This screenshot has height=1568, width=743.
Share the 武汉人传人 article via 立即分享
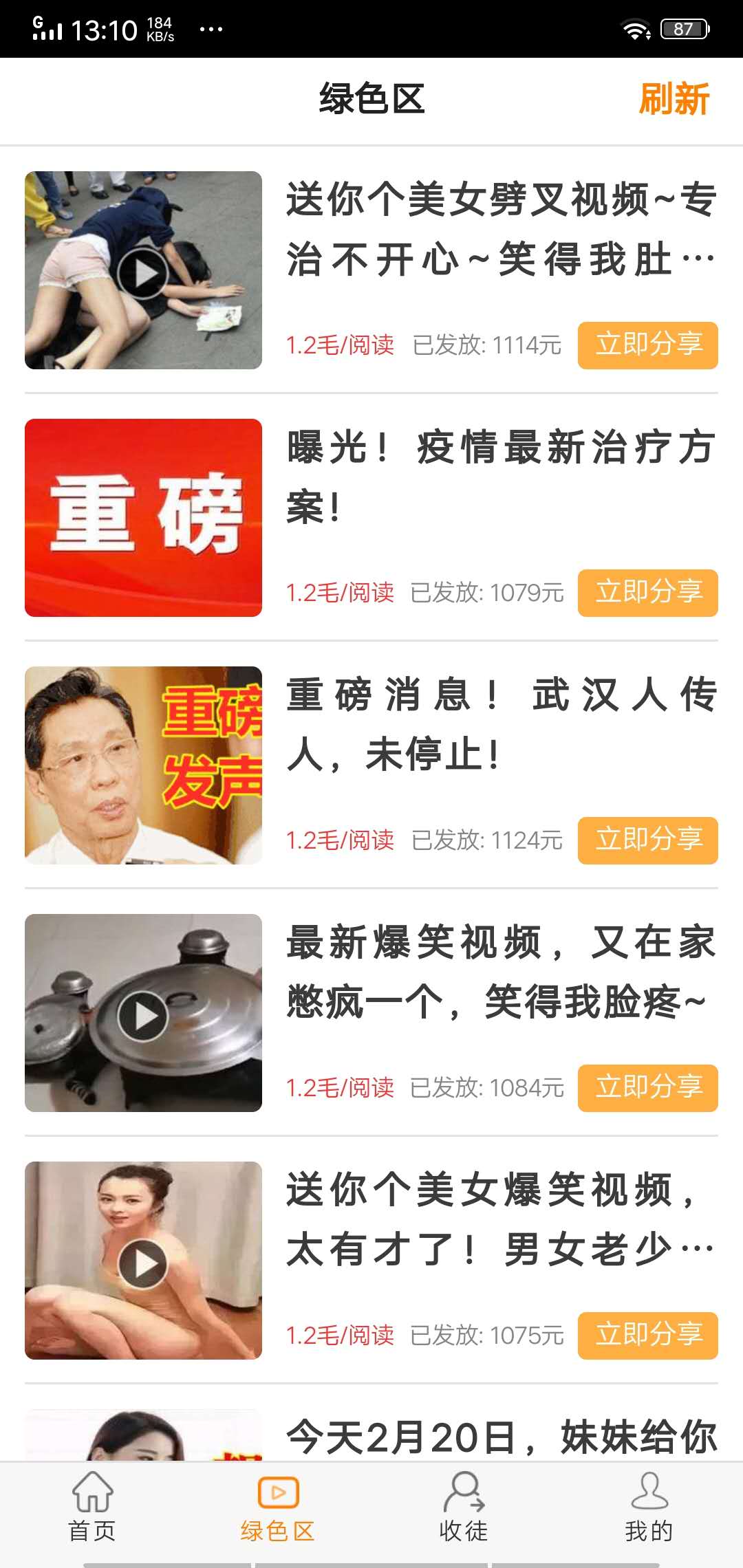(x=647, y=840)
